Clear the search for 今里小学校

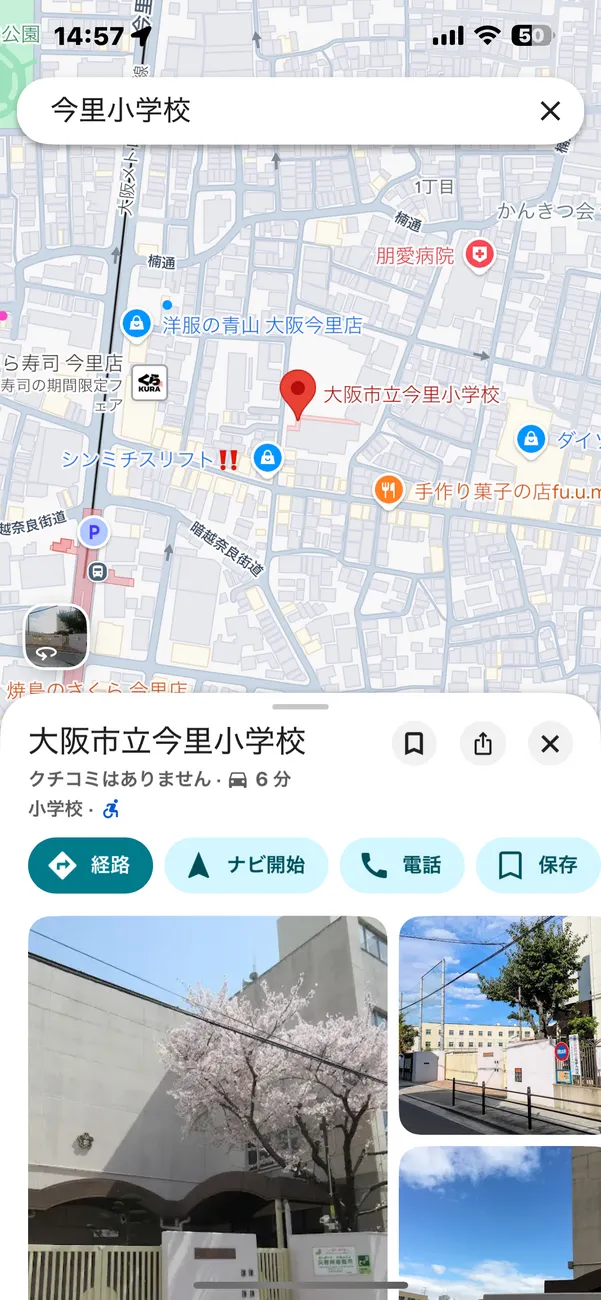(550, 111)
